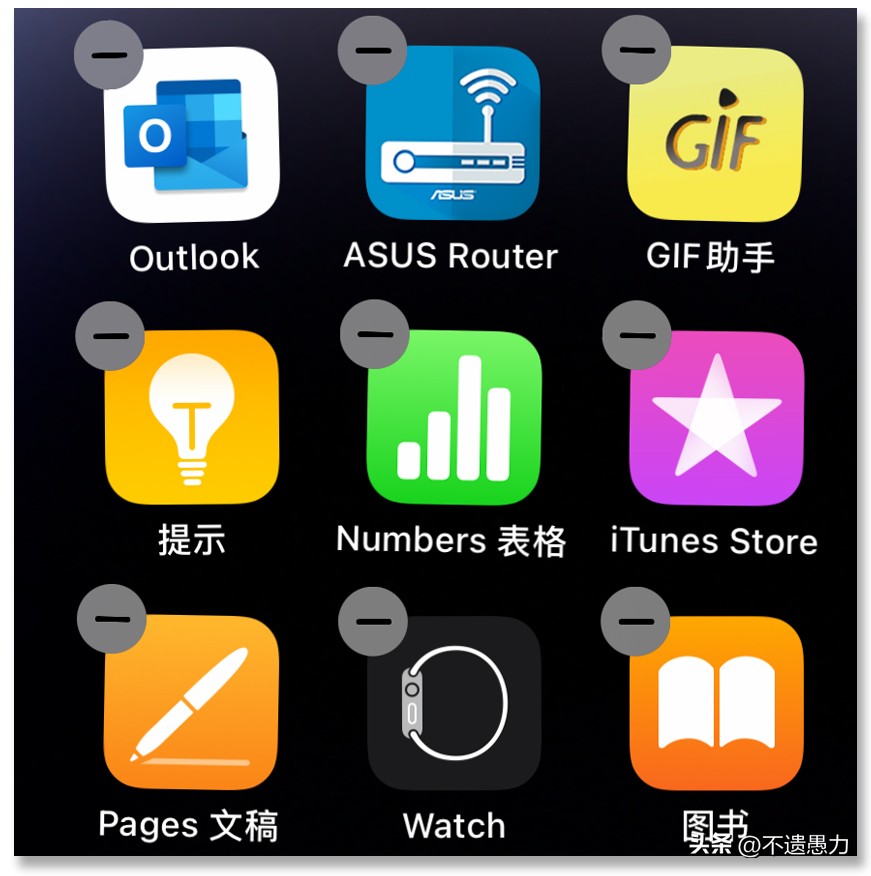Tap the minus badge on Pages 文稿
Viewport: 871px width, 876px height.
point(110,619)
